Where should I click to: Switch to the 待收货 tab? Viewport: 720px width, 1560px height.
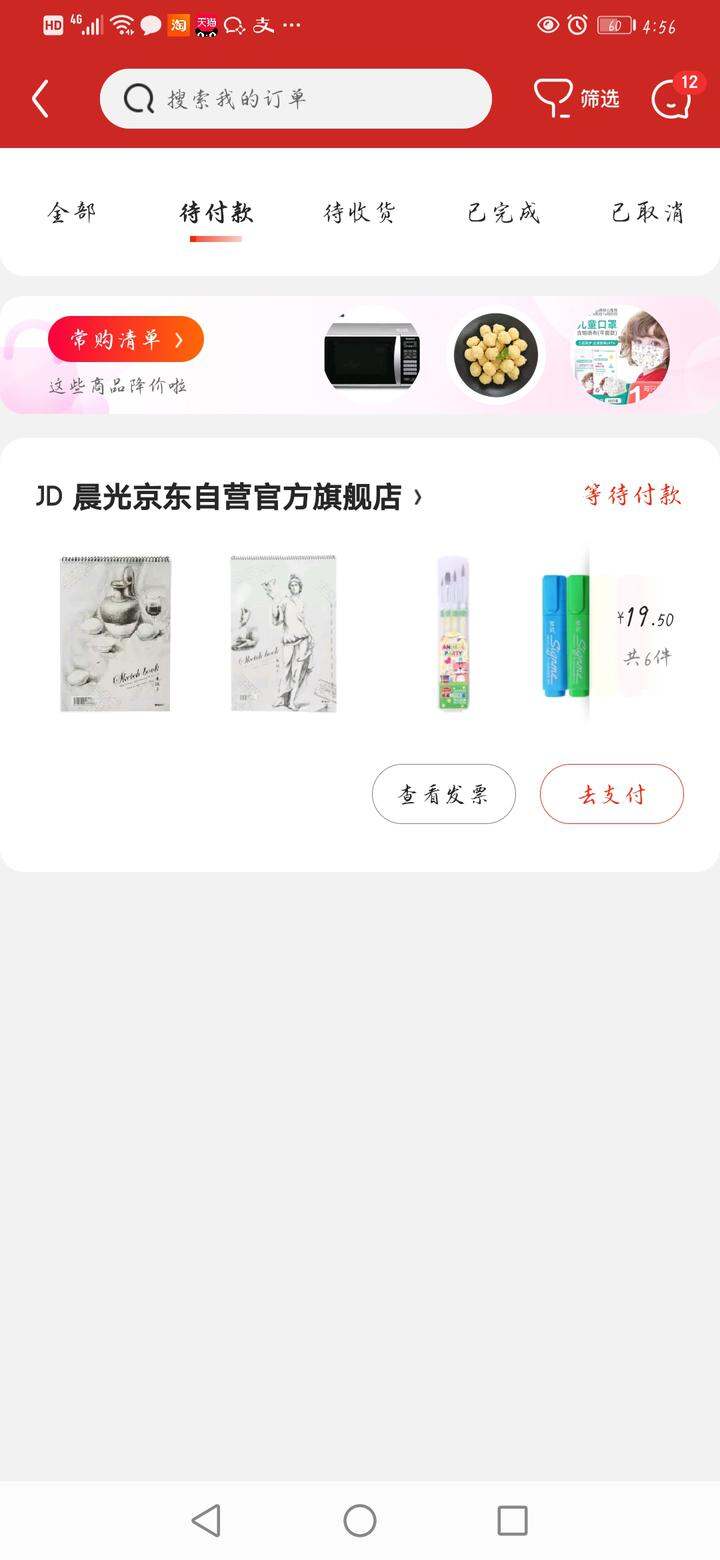pos(360,212)
